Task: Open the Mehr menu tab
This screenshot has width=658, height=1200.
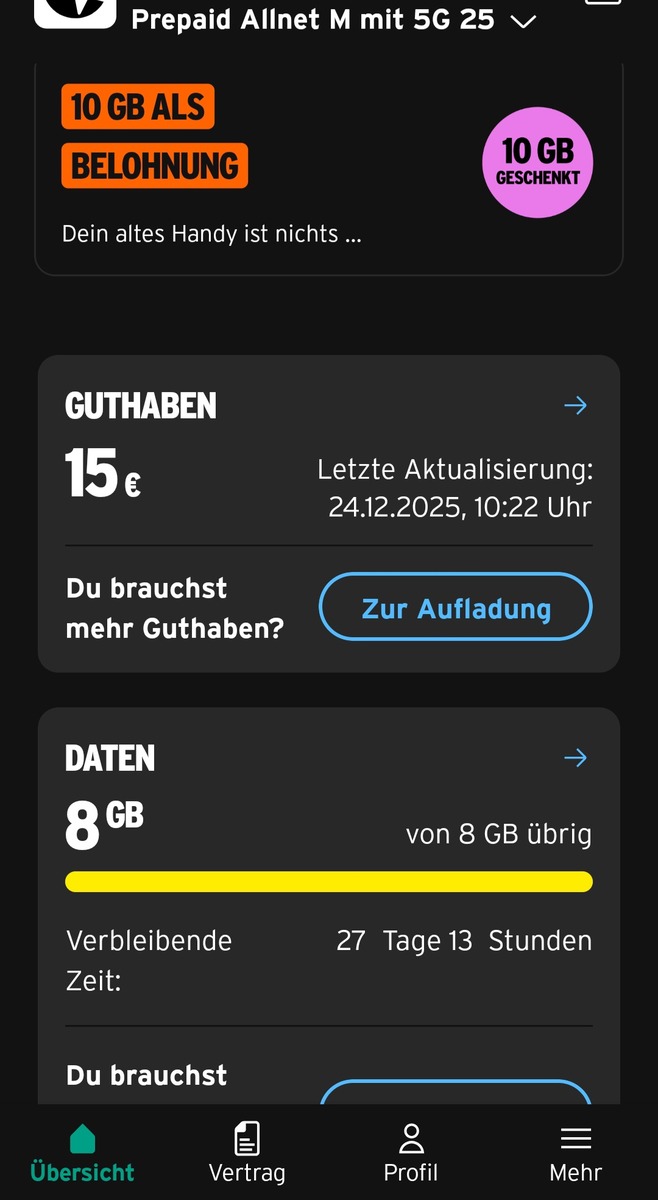Action: (x=576, y=1153)
